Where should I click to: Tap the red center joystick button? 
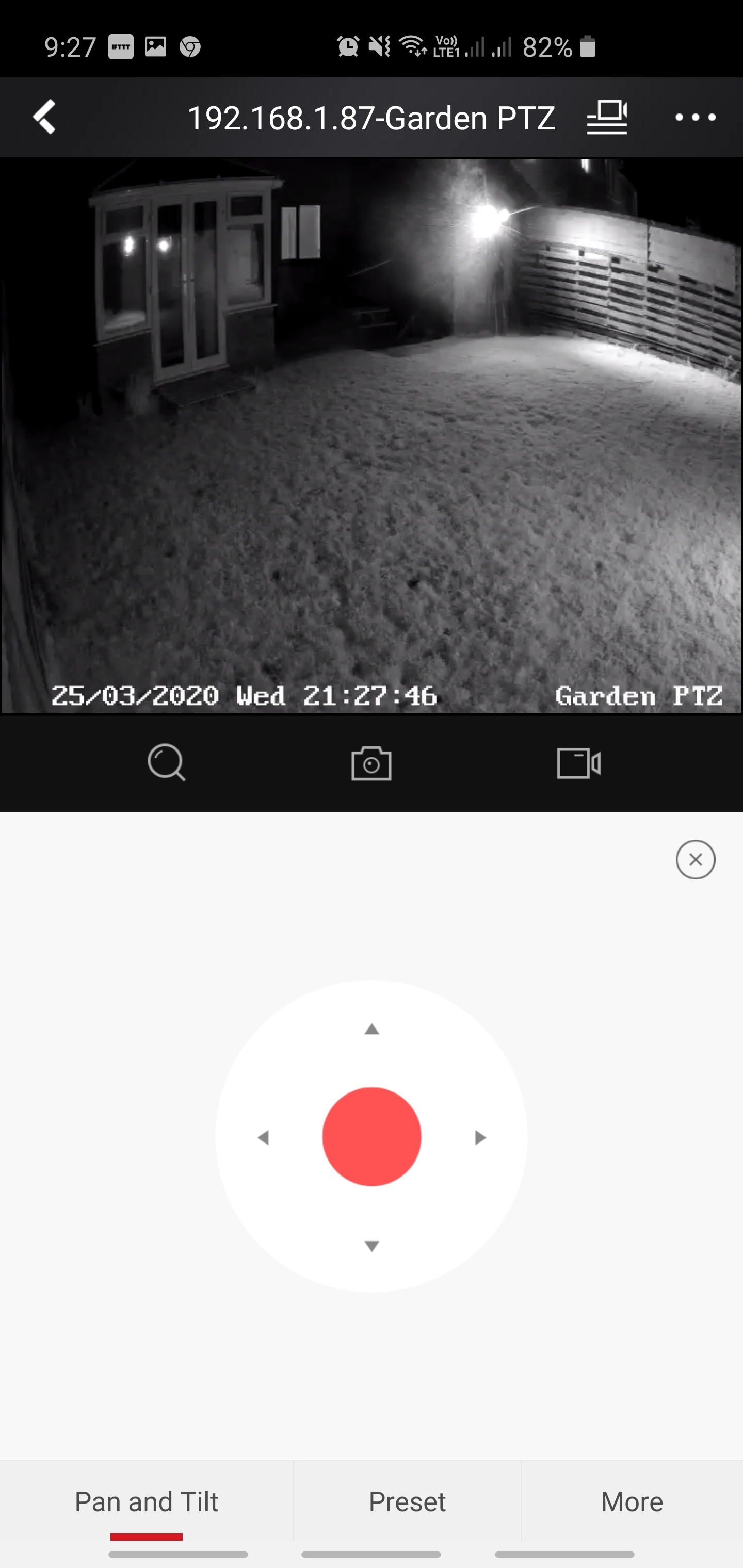pyautogui.click(x=372, y=1136)
